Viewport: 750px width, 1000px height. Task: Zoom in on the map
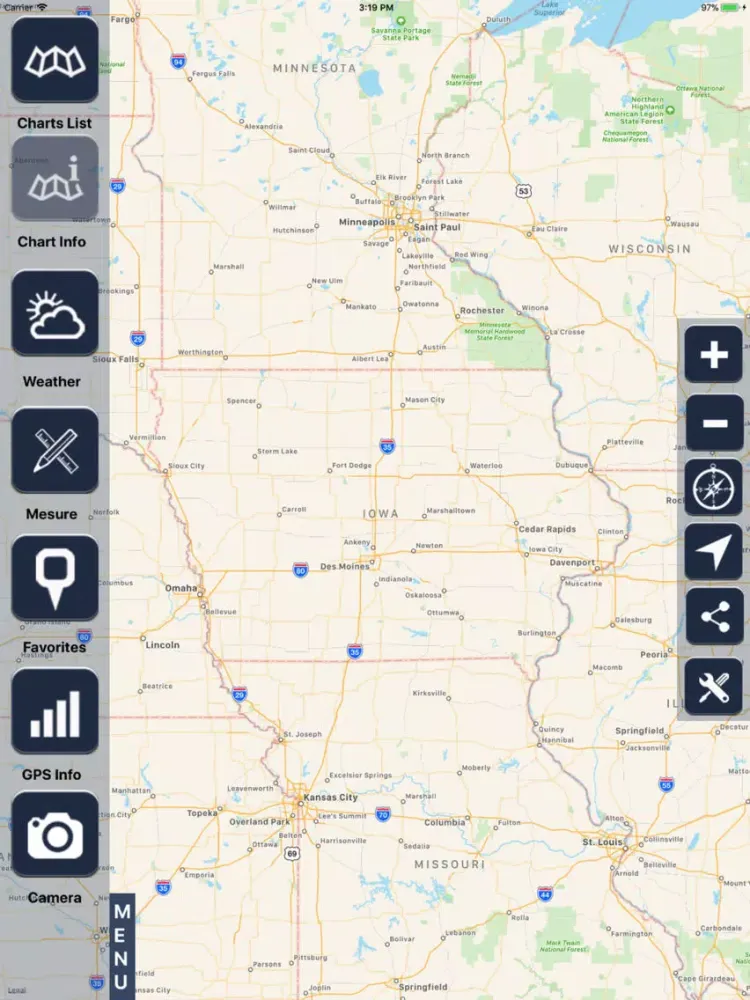[x=714, y=355]
